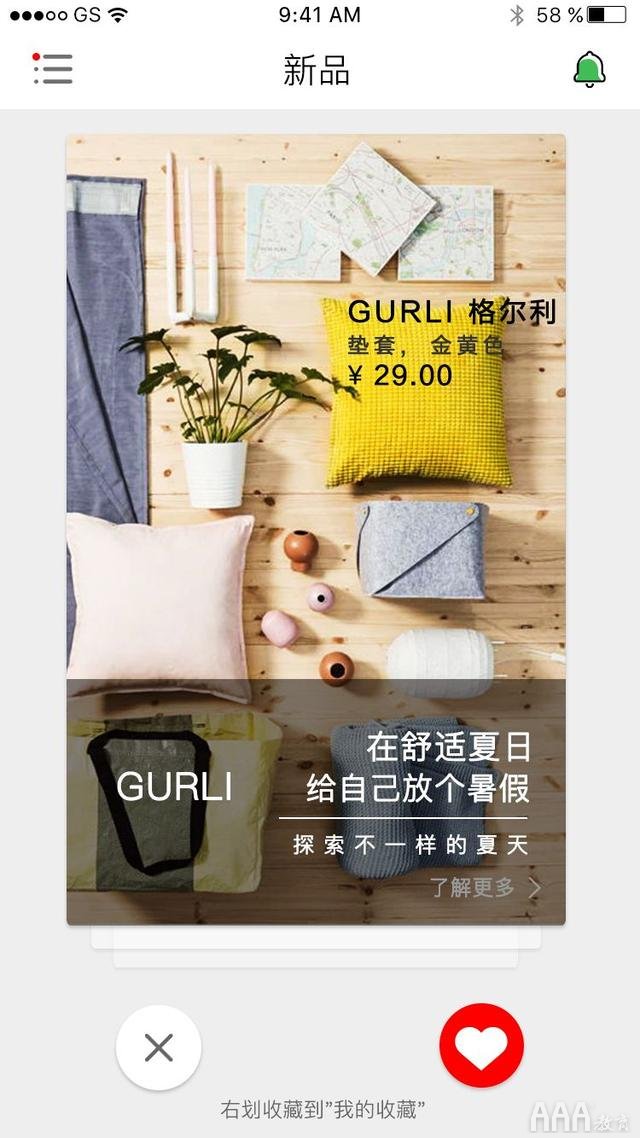Viewport: 640px width, 1138px height.
Task: Save the item with the red heart button
Action: pyautogui.click(x=481, y=1046)
